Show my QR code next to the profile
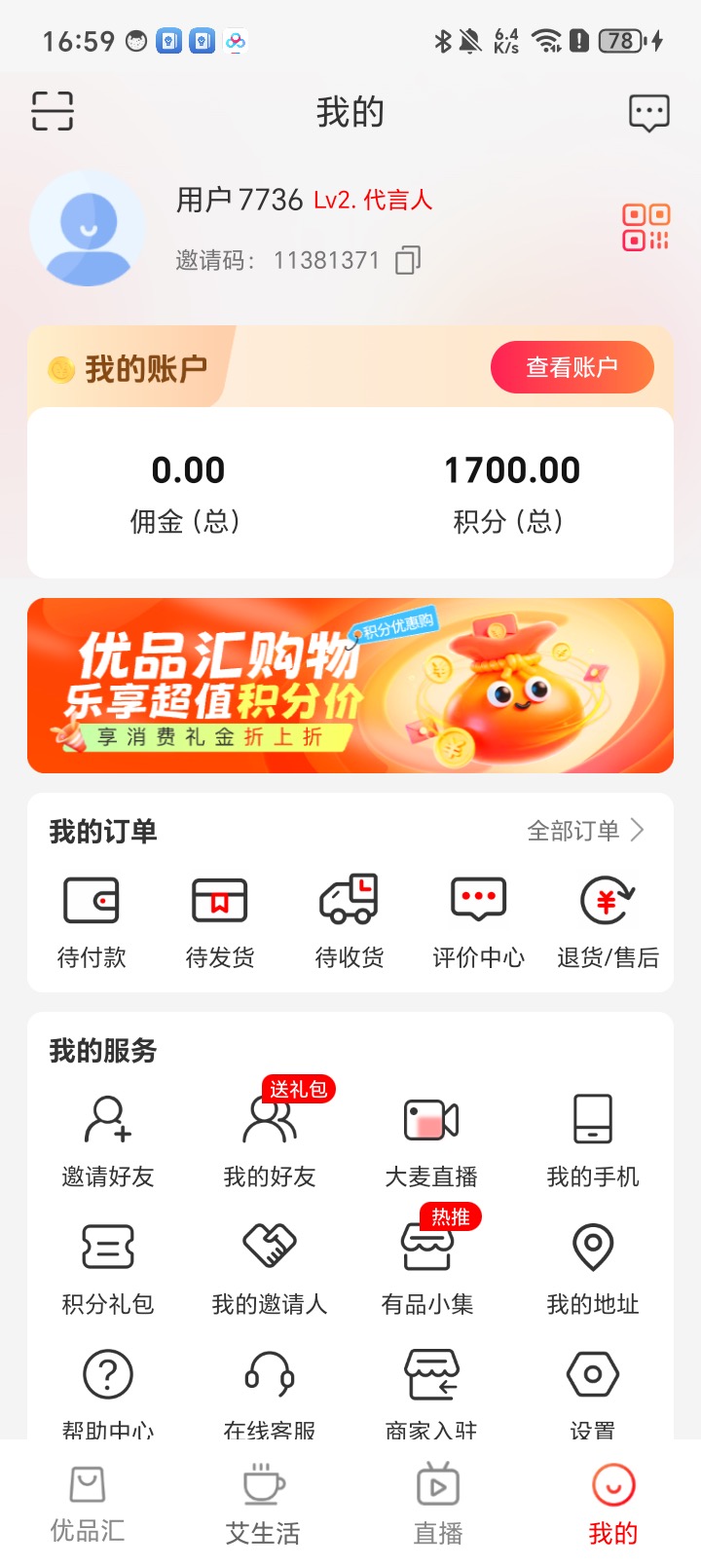 coord(645,229)
